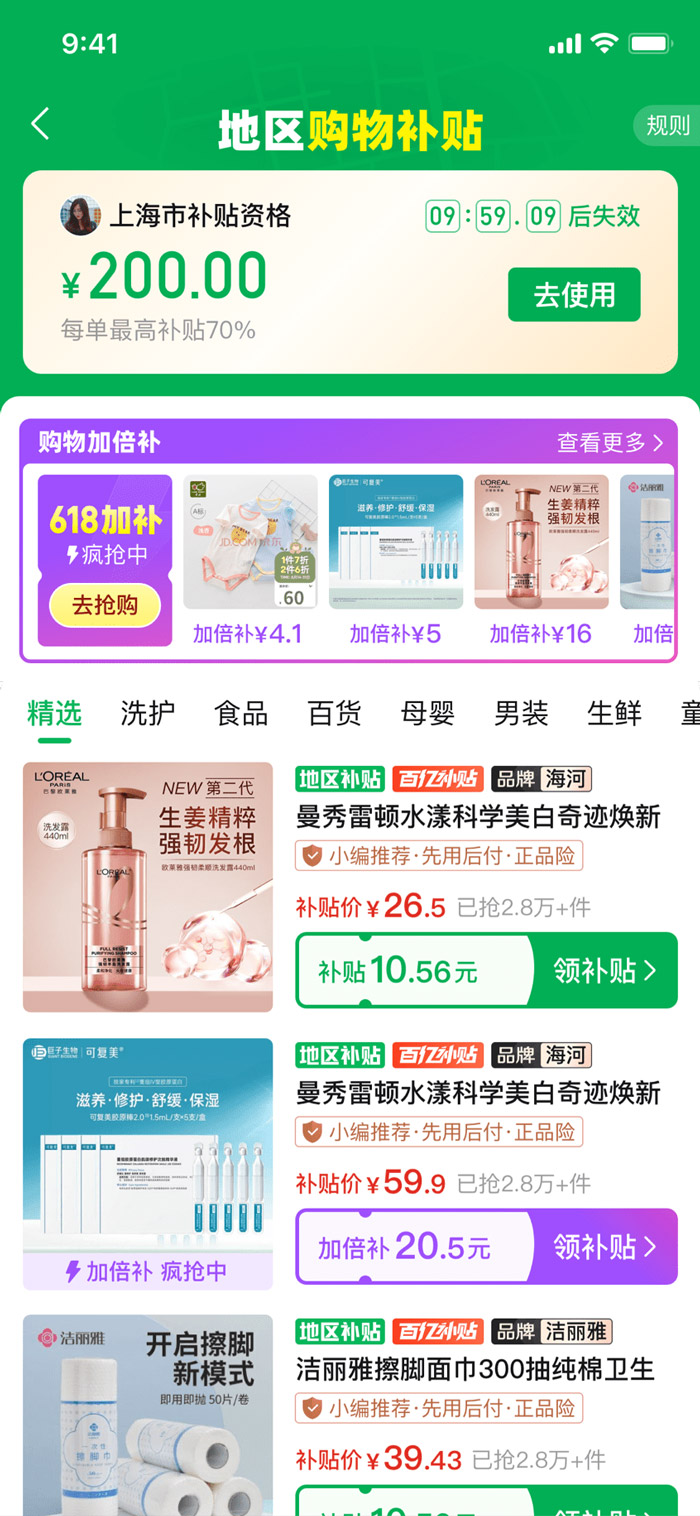Switch to the 洗护 tab
This screenshot has width=700, height=1516.
point(148,713)
